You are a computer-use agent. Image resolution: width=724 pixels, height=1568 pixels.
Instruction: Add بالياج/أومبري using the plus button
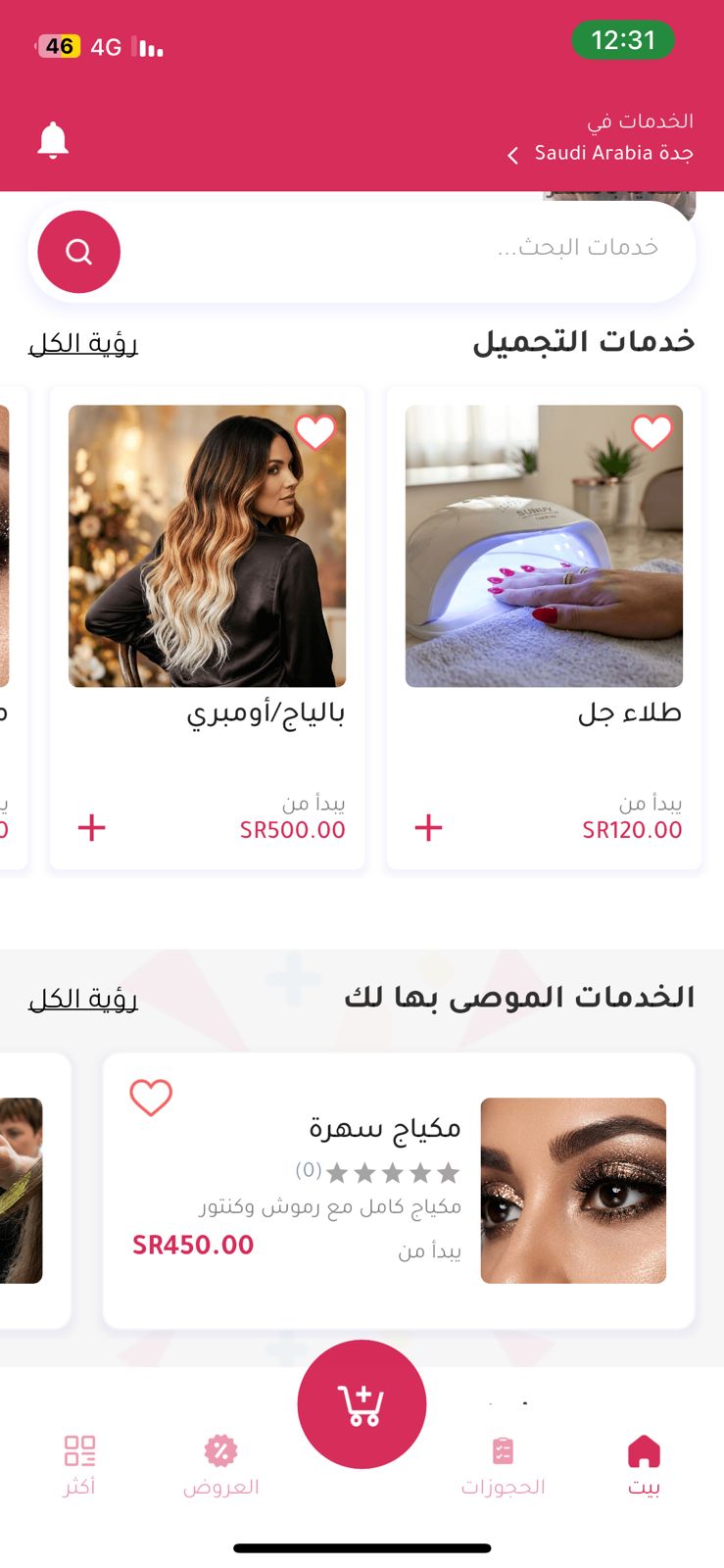(x=91, y=827)
